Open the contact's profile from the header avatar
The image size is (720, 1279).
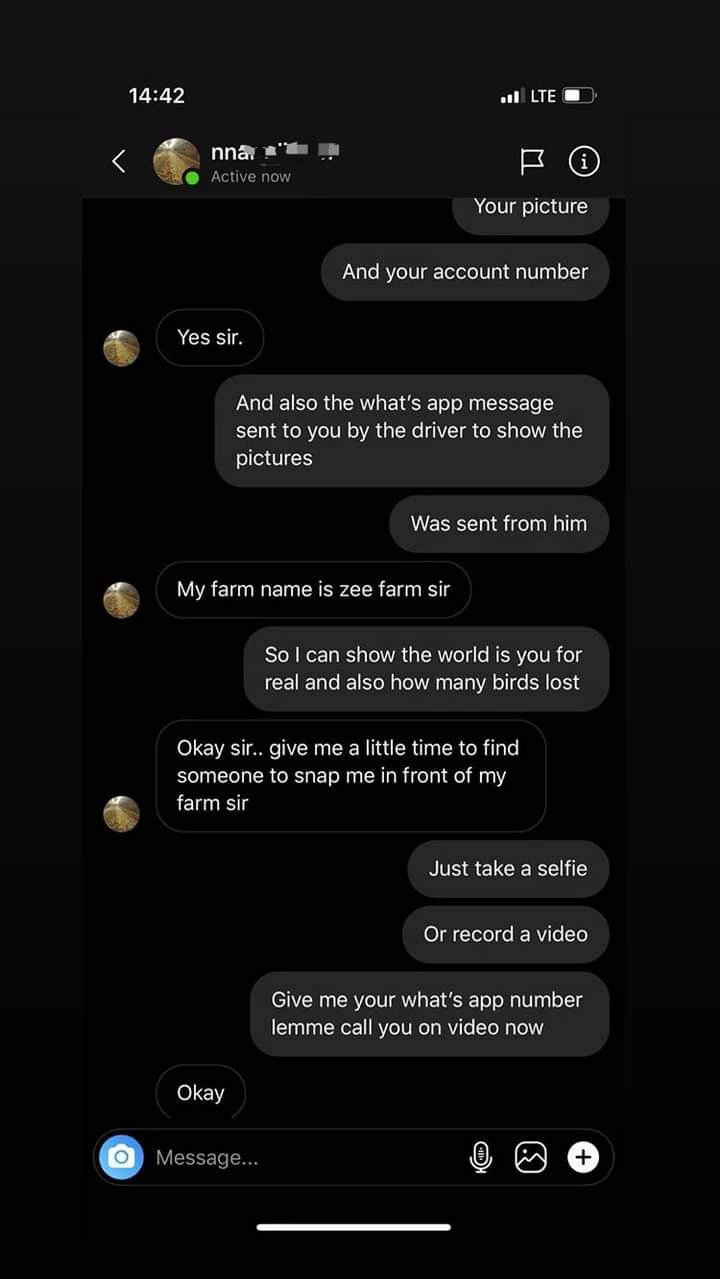point(176,162)
